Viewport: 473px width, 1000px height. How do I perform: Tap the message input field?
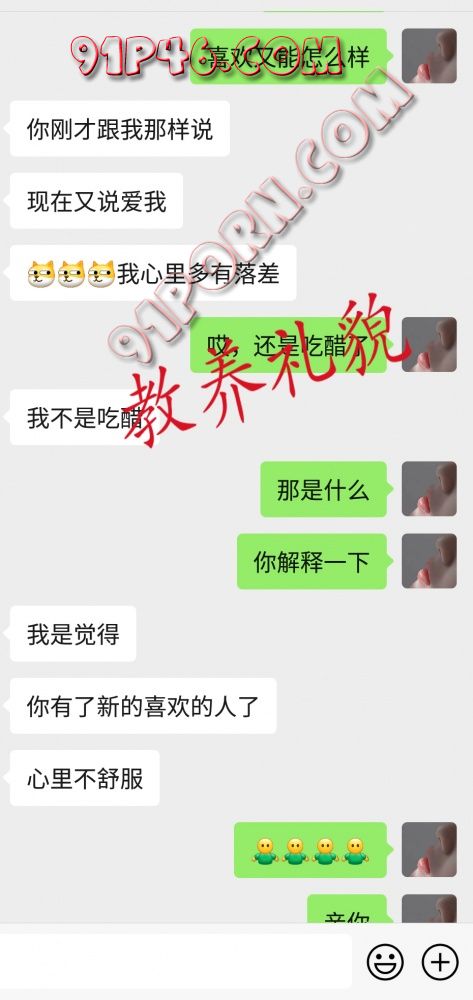click(x=175, y=961)
